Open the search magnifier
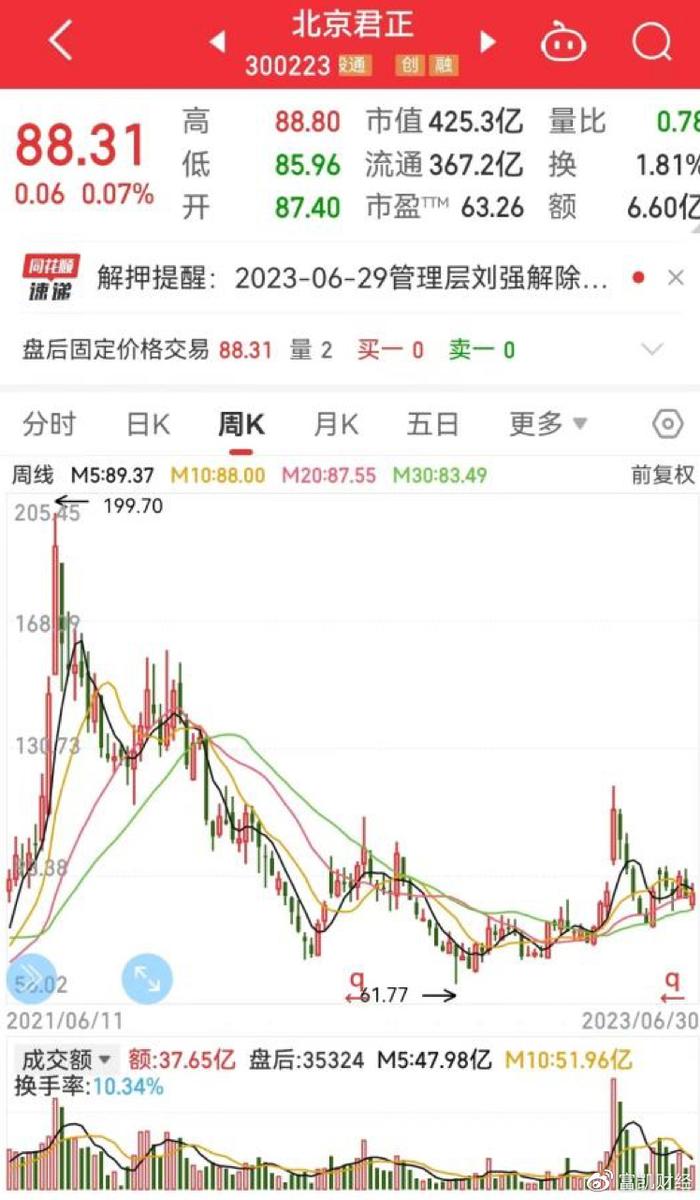Viewport: 700px width, 1200px height. tap(652, 42)
